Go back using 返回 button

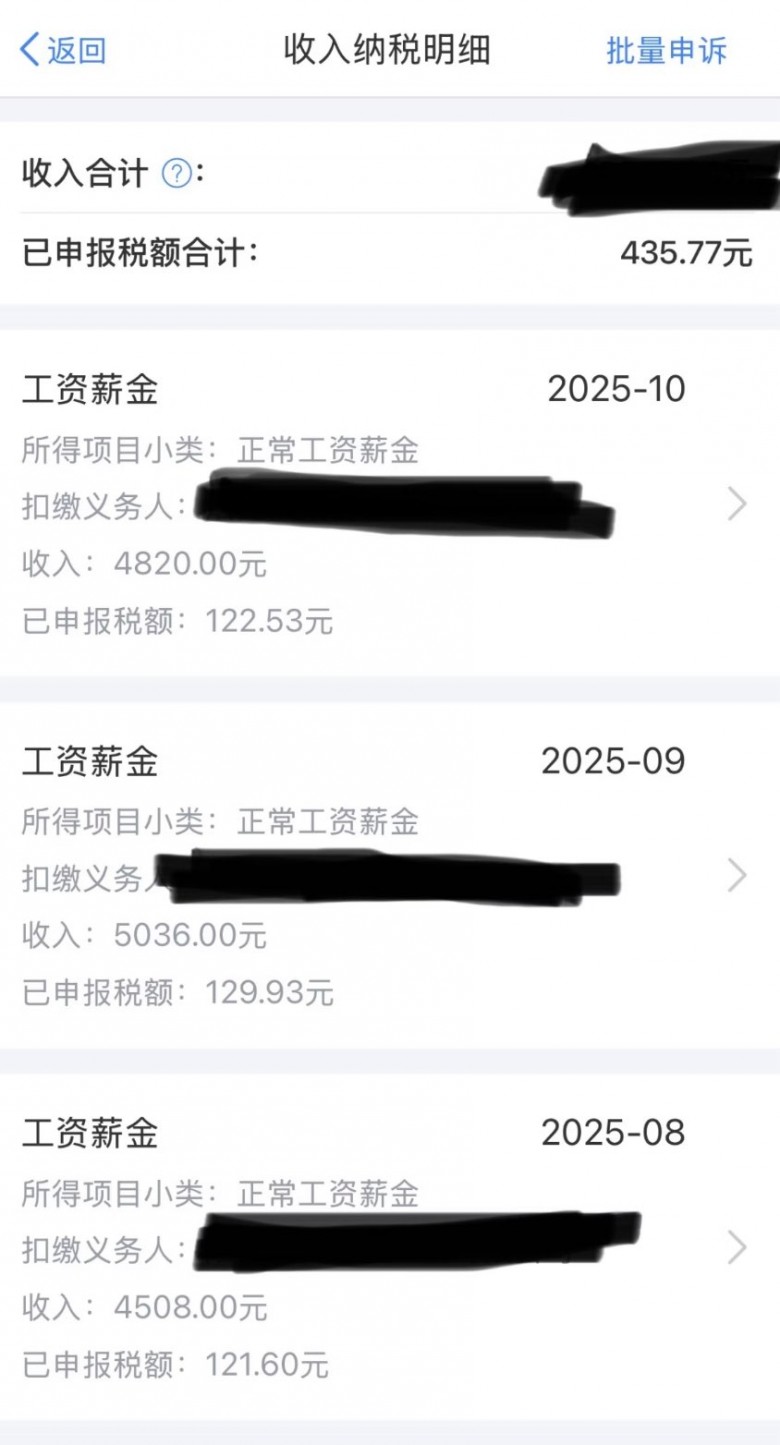tap(63, 49)
